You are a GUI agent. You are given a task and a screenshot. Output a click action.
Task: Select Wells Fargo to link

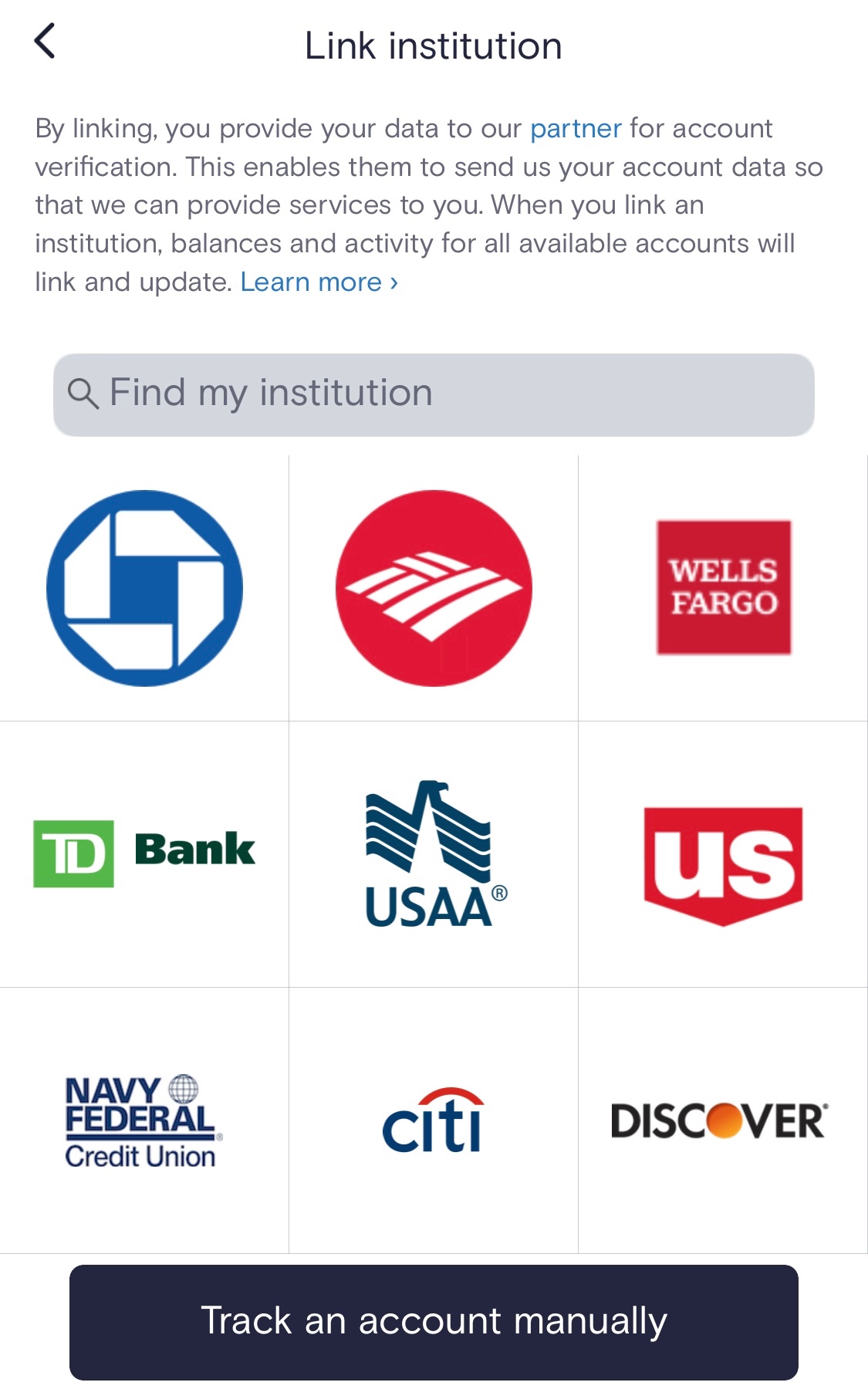pos(723,586)
